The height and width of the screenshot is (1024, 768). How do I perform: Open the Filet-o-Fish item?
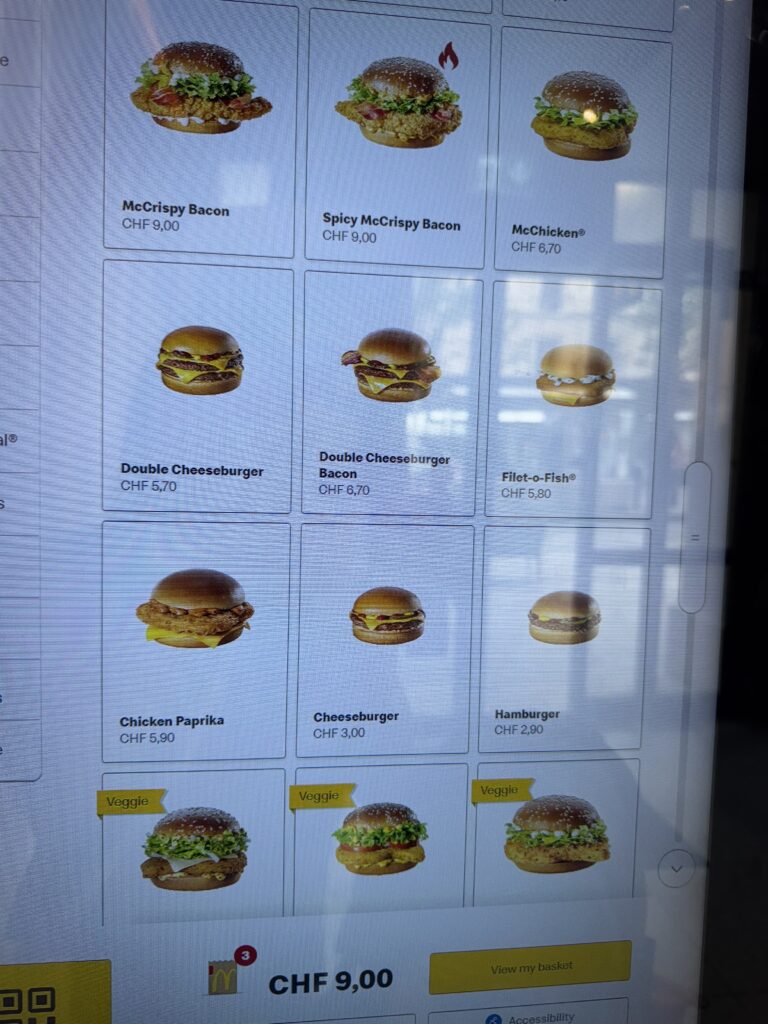click(574, 398)
